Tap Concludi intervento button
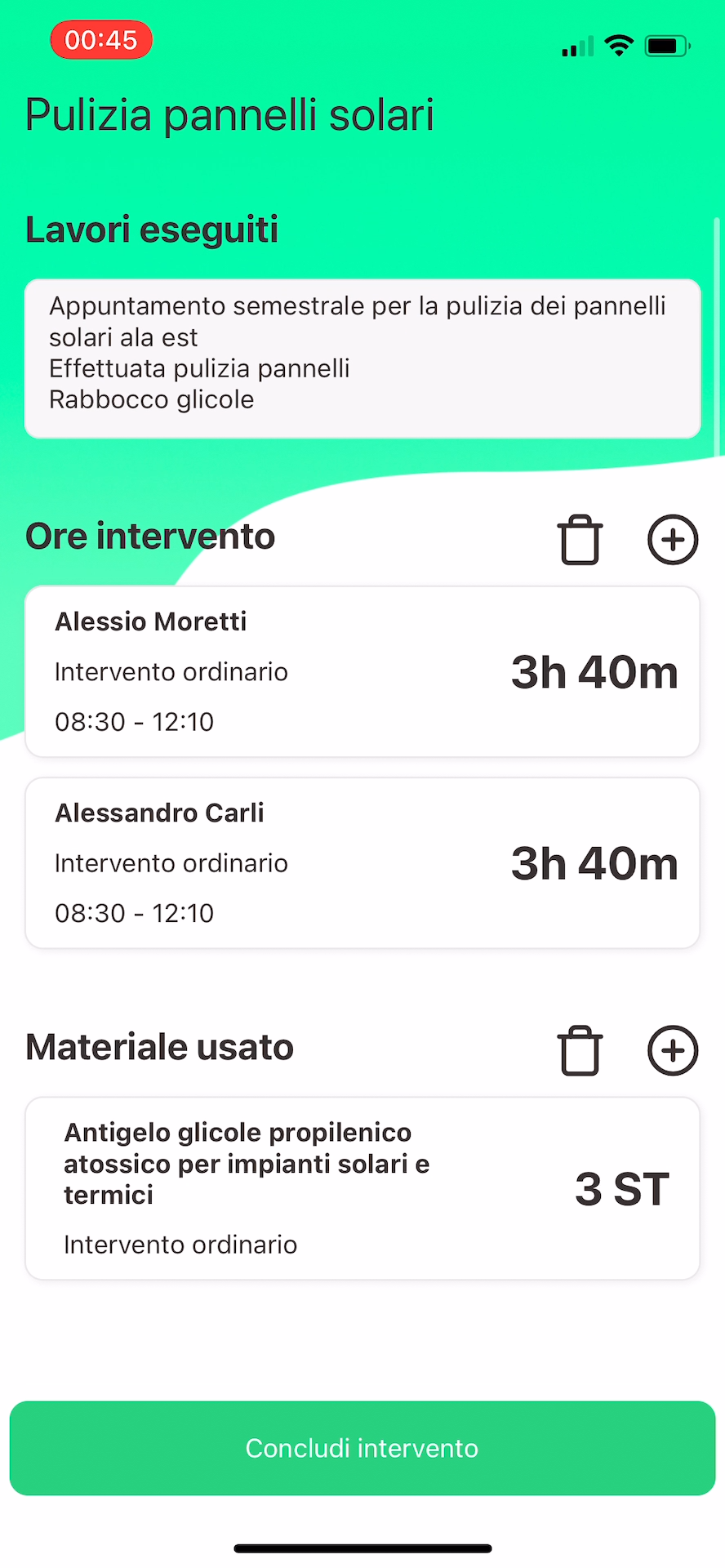Viewport: 725px width, 1568px height. pyautogui.click(x=362, y=1448)
